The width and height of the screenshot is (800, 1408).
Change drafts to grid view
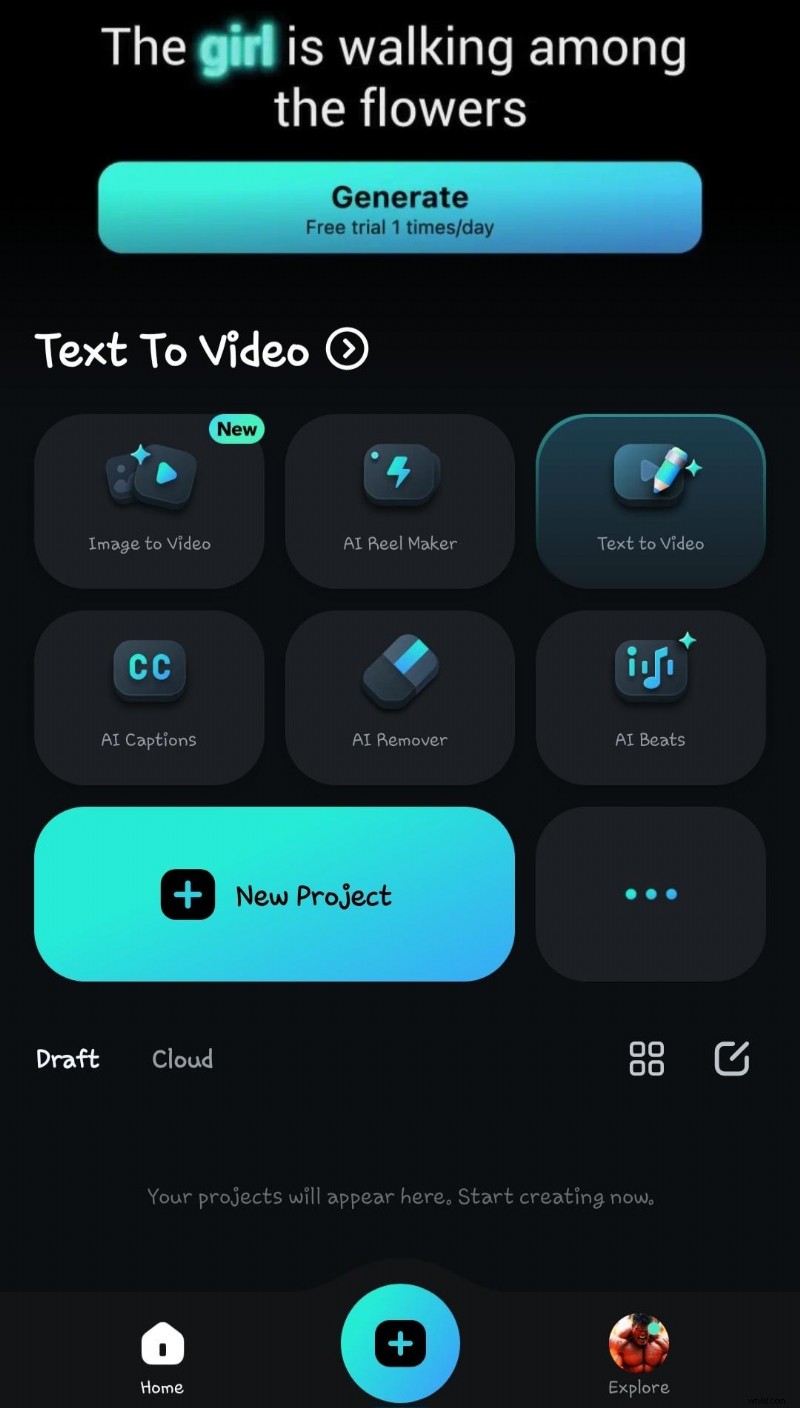(x=646, y=1059)
